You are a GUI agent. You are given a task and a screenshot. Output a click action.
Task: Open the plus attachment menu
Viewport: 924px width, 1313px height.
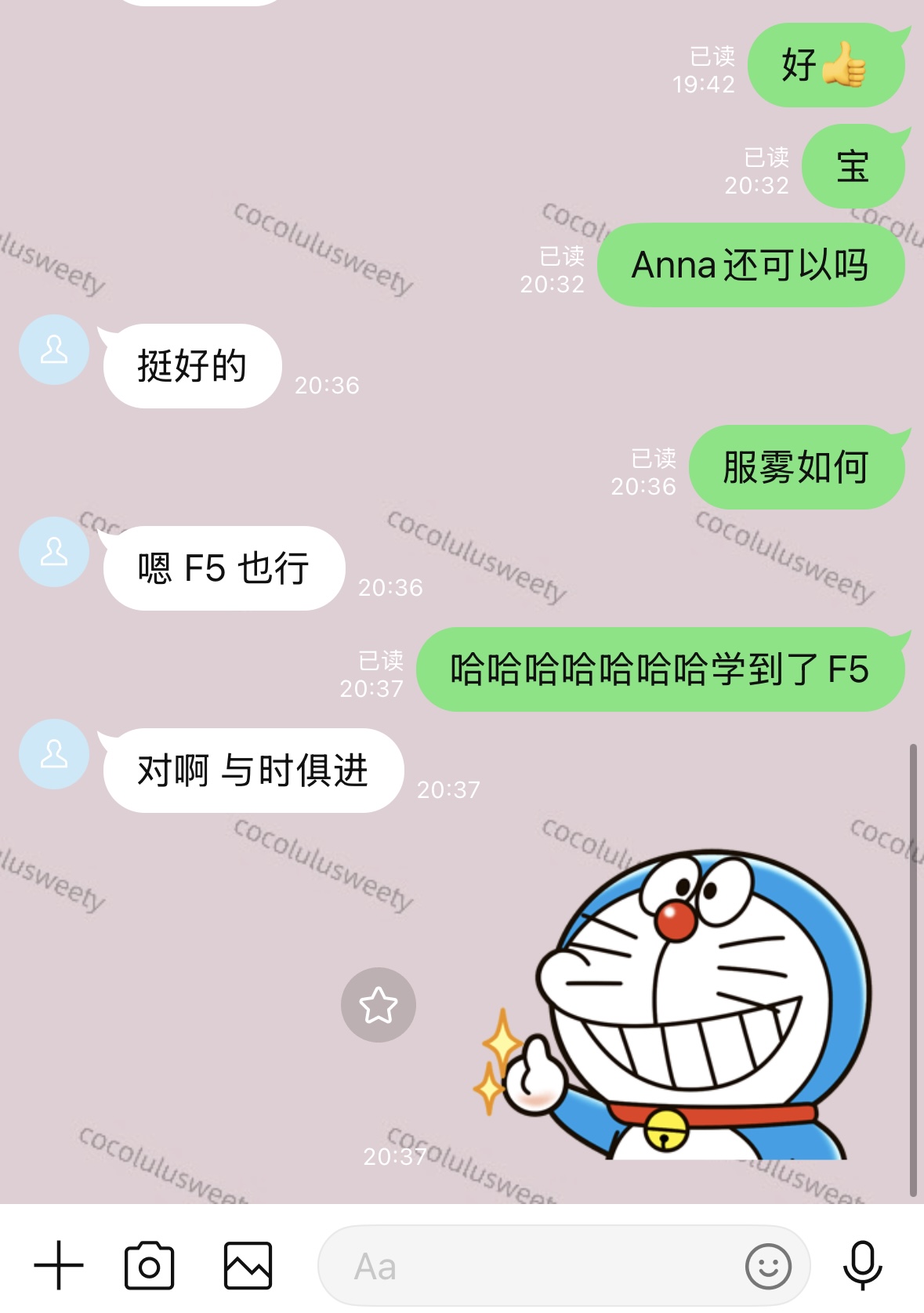coord(59,1265)
